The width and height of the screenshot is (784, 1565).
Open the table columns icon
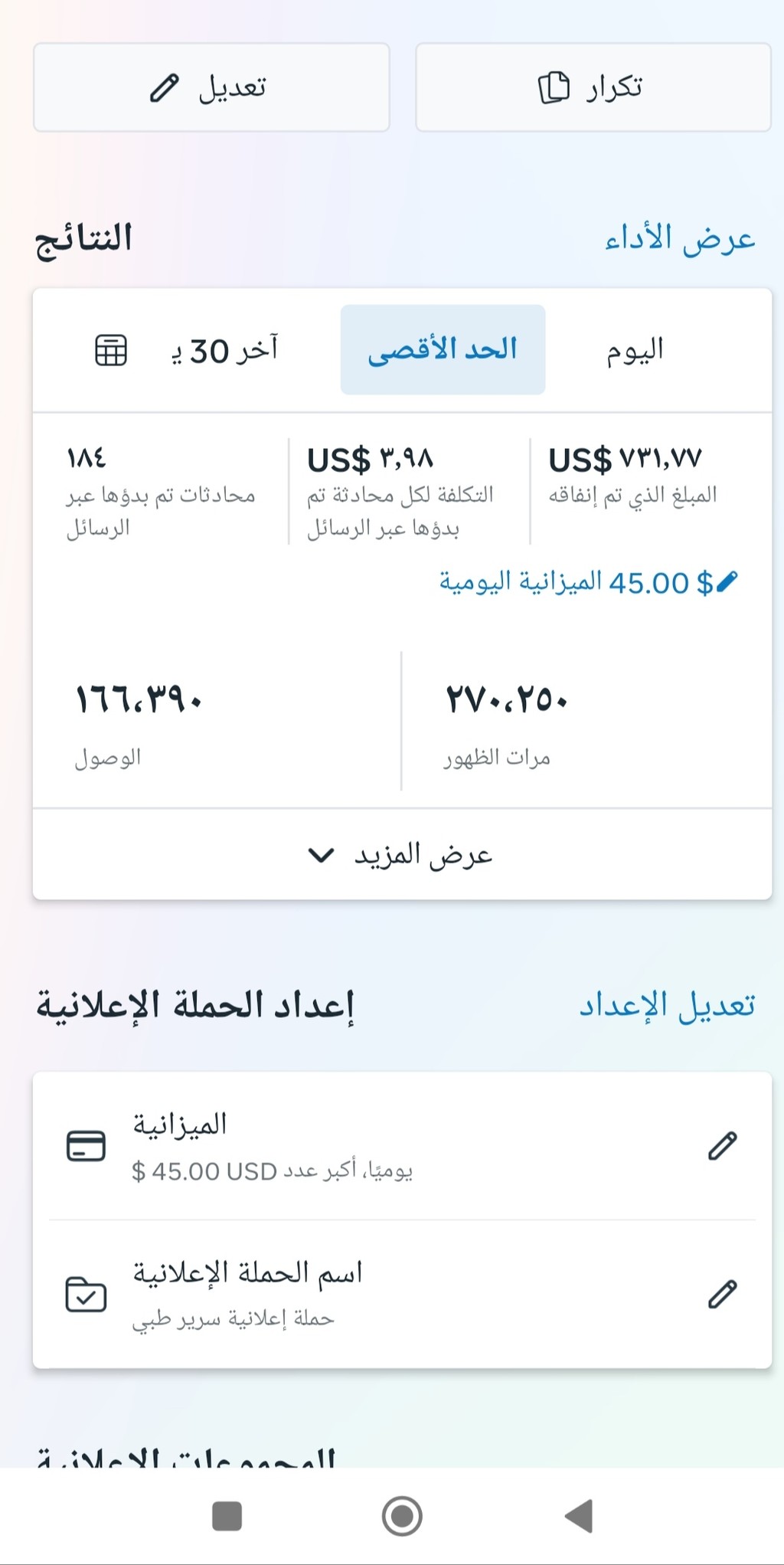click(111, 350)
